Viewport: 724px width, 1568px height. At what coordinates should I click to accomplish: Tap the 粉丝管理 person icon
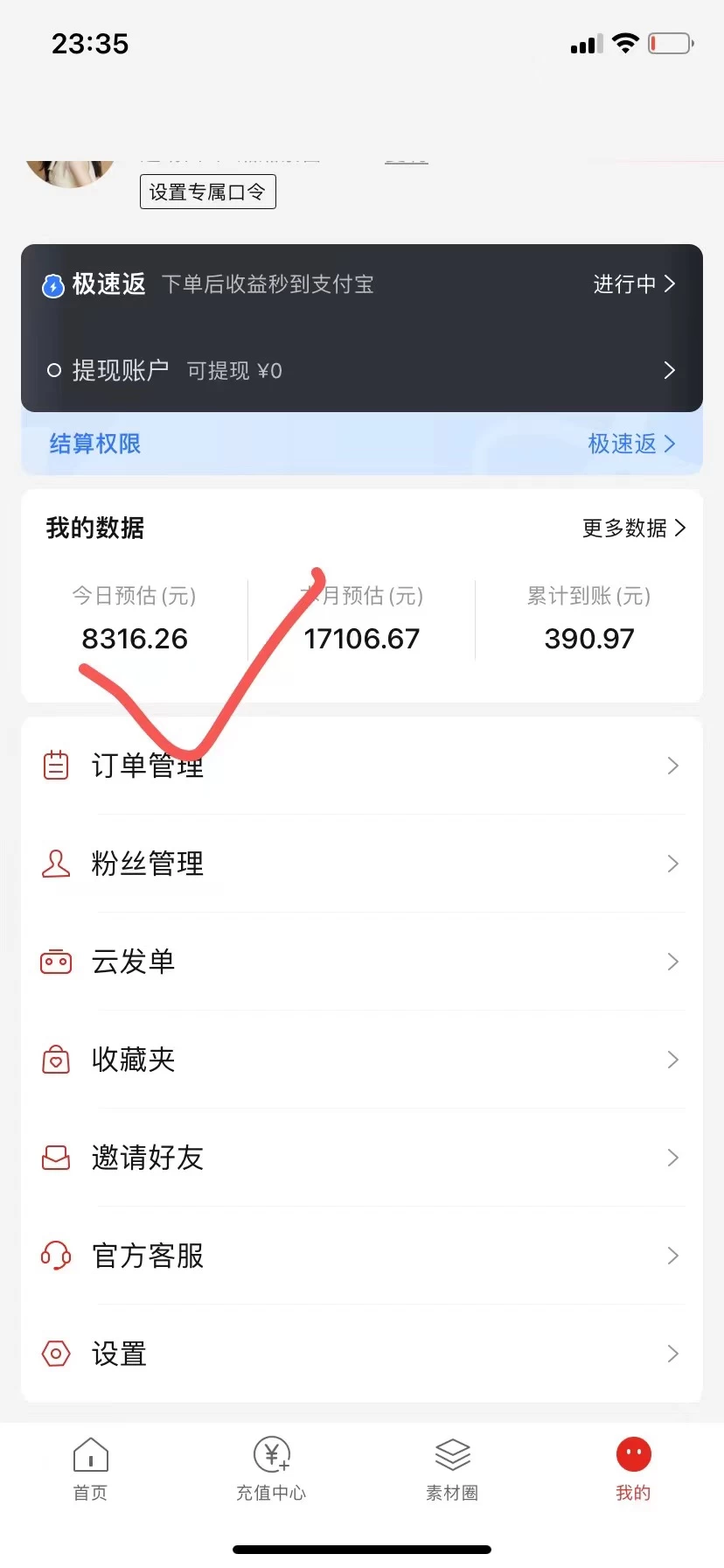[55, 864]
